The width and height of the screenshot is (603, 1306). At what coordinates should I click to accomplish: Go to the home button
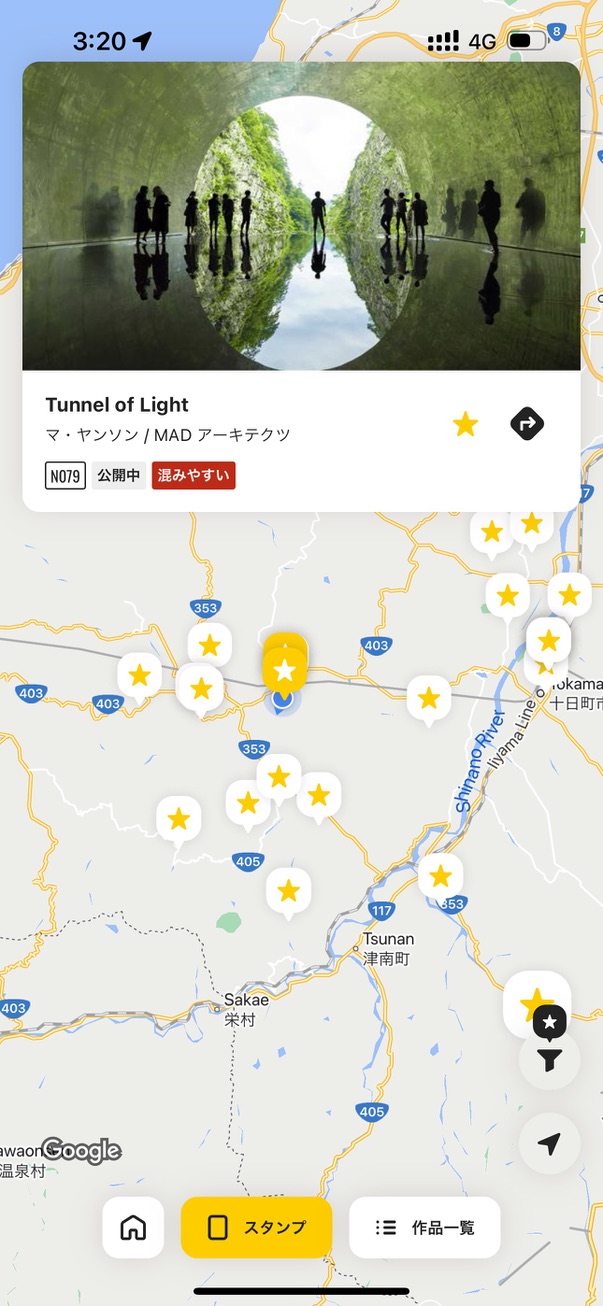click(133, 1227)
